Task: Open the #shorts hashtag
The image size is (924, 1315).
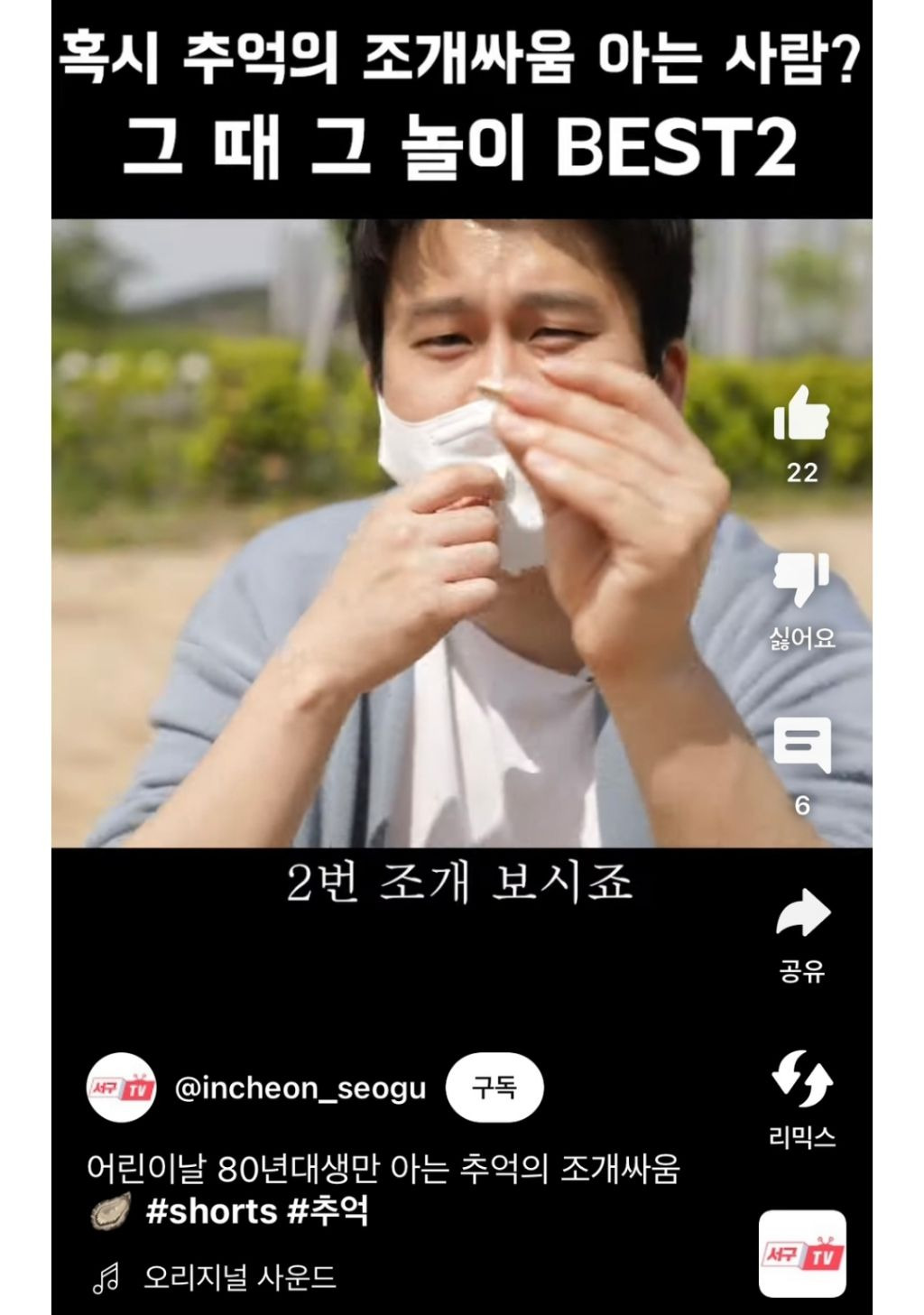Action: (211, 1211)
